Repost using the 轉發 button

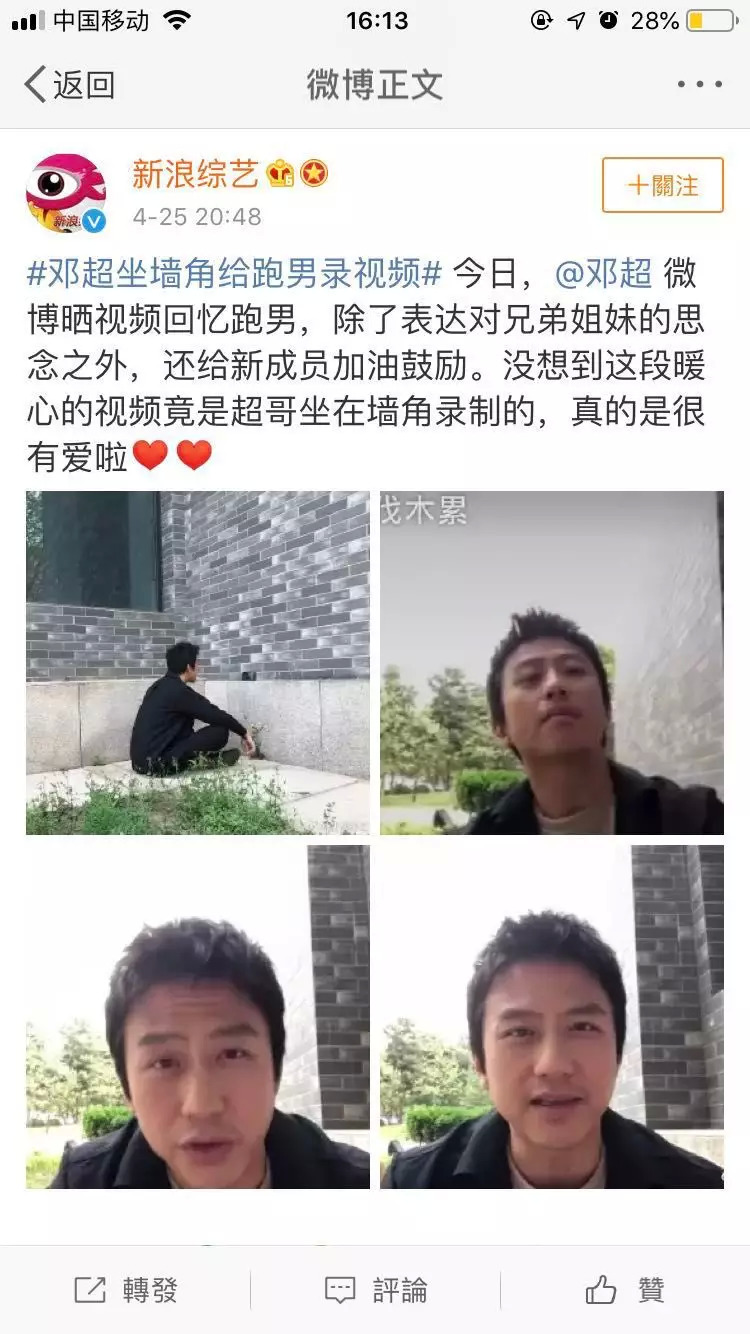click(x=126, y=1290)
